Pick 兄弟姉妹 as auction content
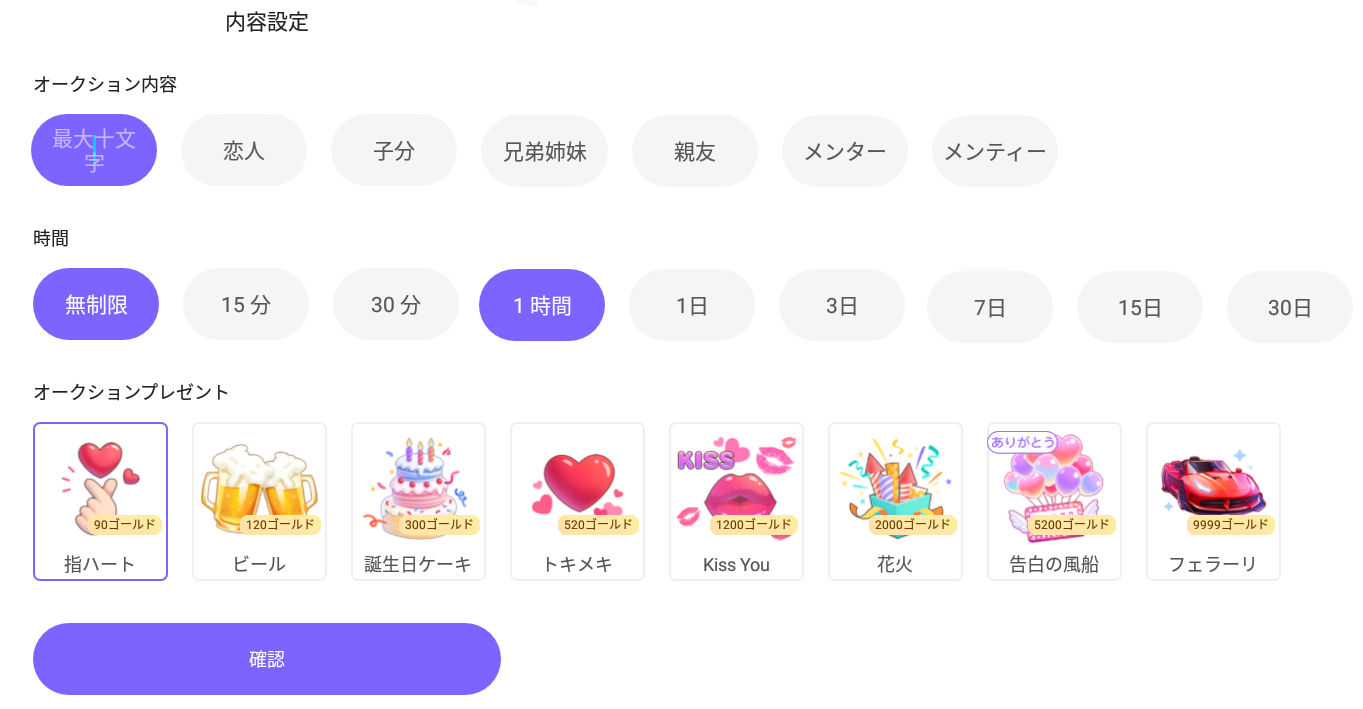This screenshot has height=709, width=1363. click(544, 152)
